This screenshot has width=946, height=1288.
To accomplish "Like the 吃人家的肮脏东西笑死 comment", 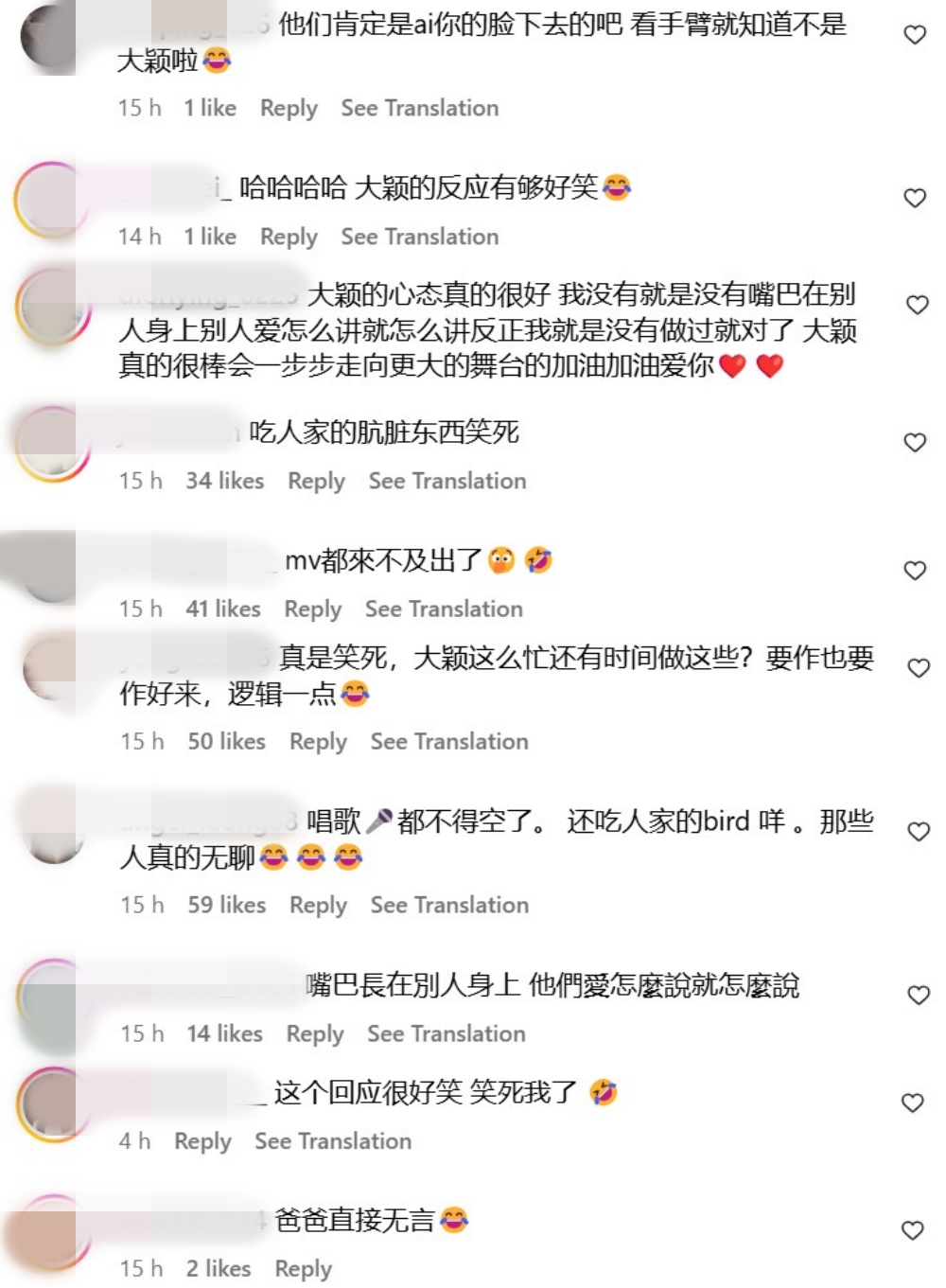I will click(x=914, y=443).
